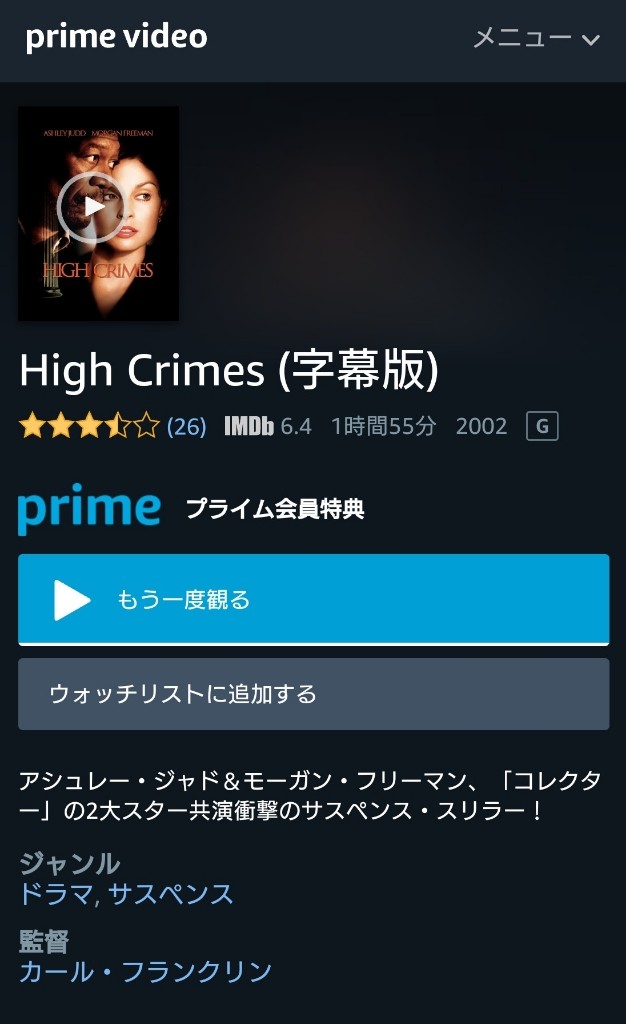This screenshot has height=1024, width=626.
Task: Tap もう一度観る to rewatch
Action: (313, 600)
